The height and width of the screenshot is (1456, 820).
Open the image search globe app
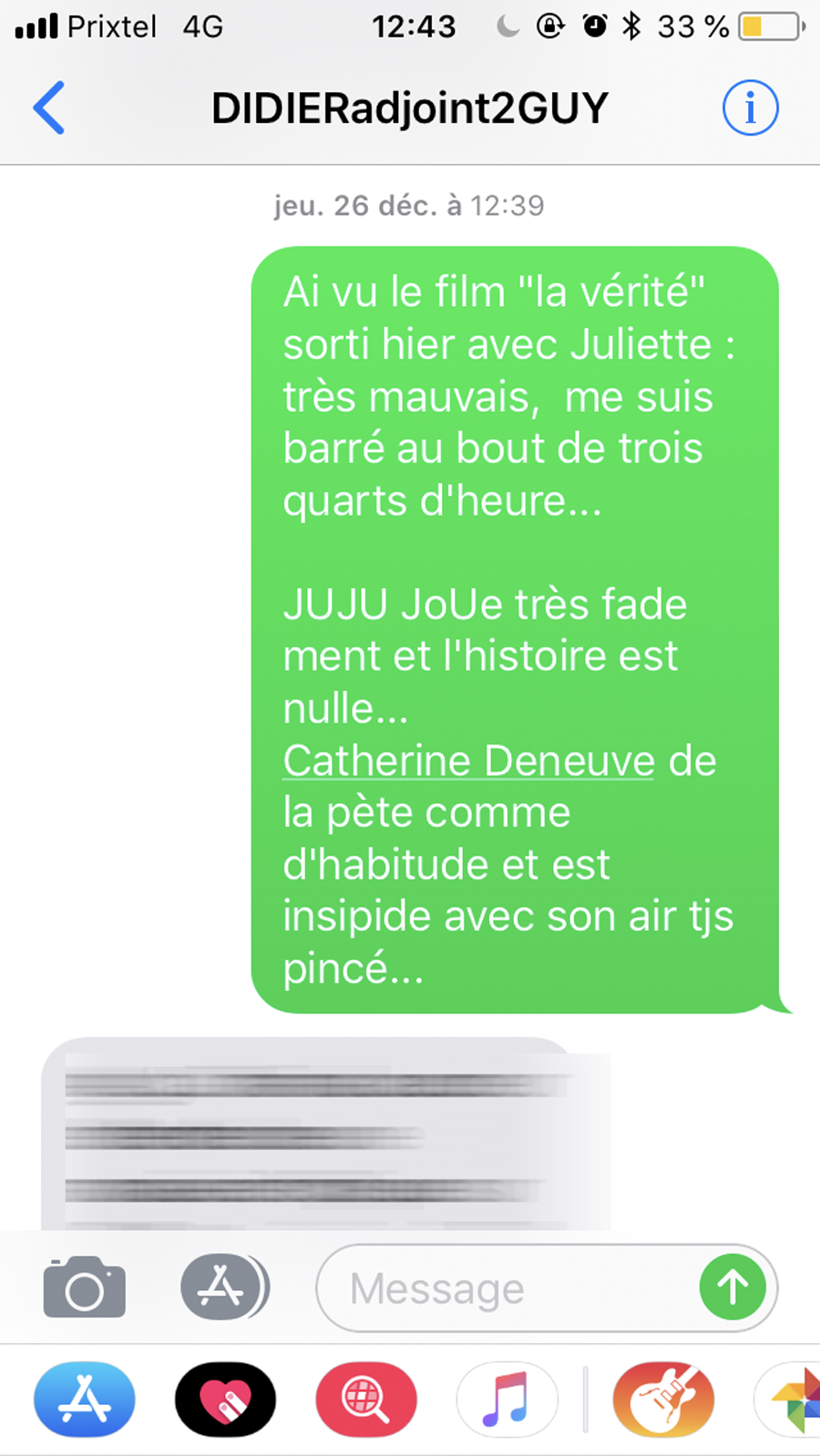click(x=366, y=1400)
